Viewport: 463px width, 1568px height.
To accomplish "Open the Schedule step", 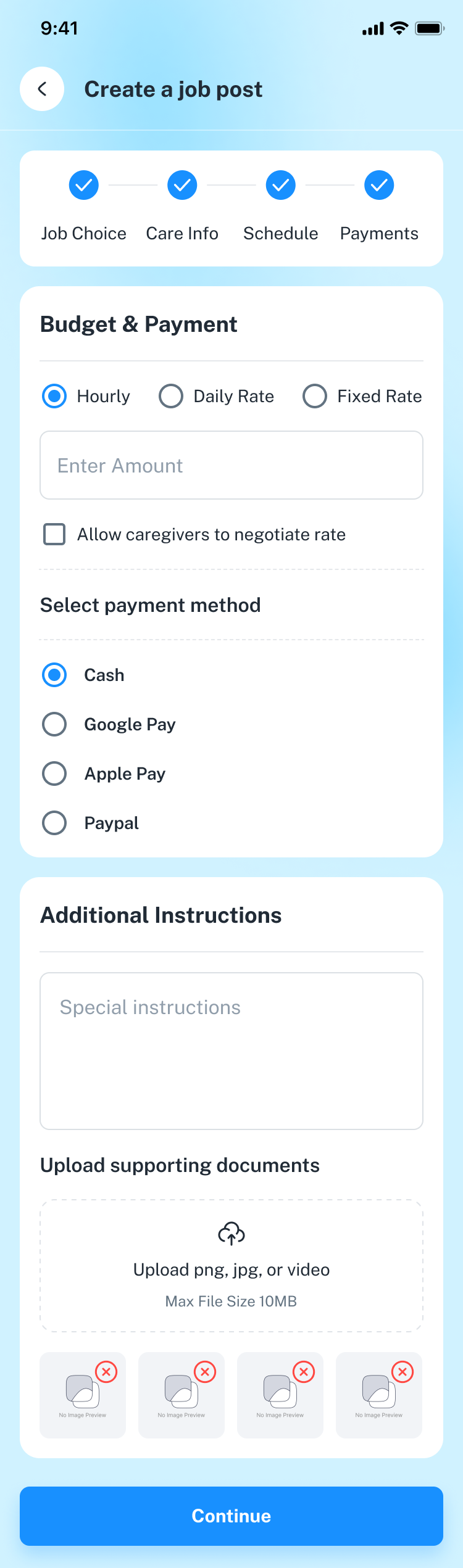I will click(281, 185).
